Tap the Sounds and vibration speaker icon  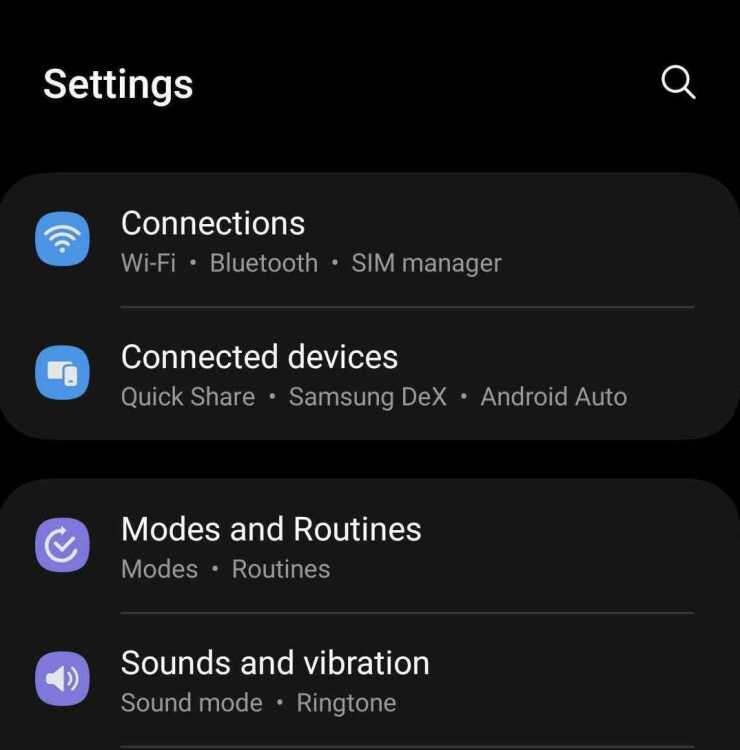pyautogui.click(x=62, y=679)
